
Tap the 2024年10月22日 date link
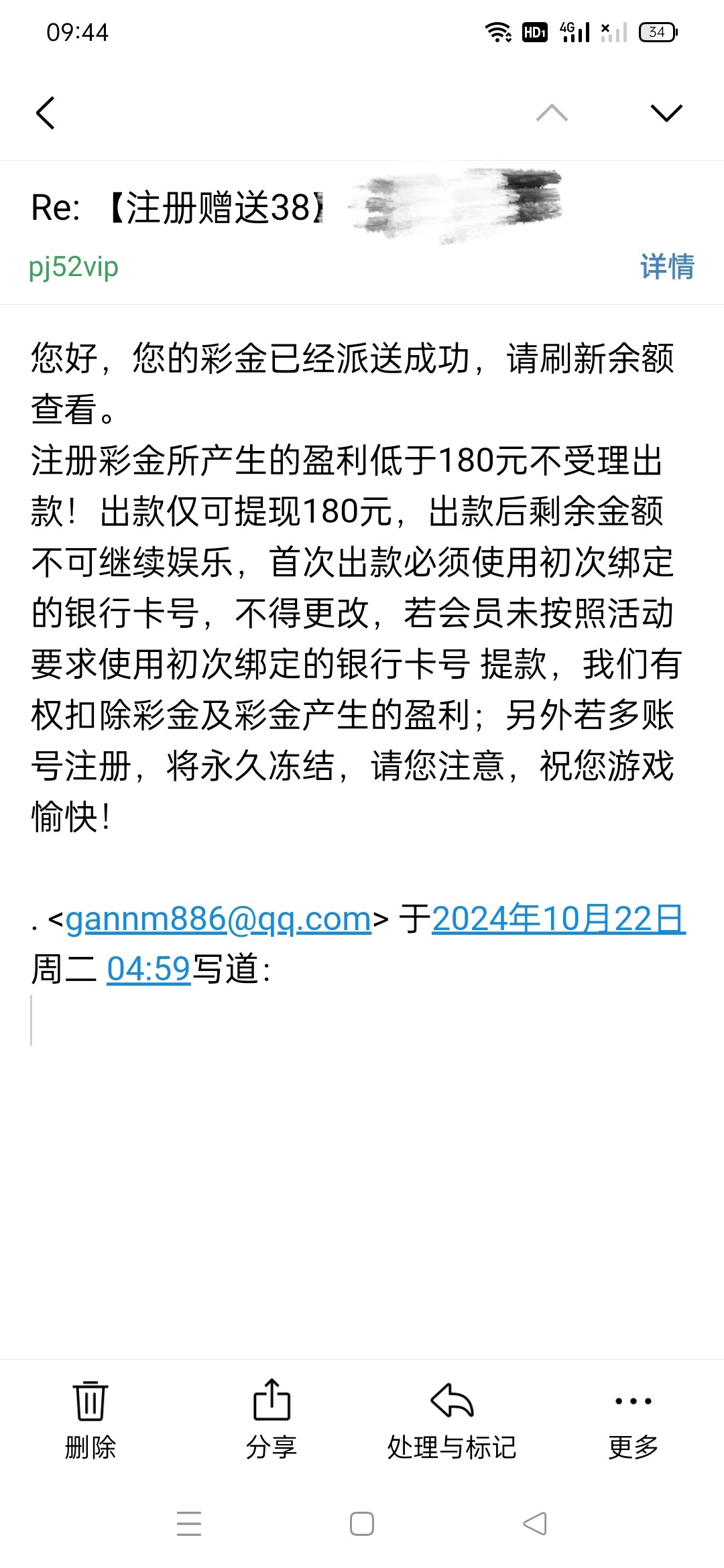coord(558,919)
